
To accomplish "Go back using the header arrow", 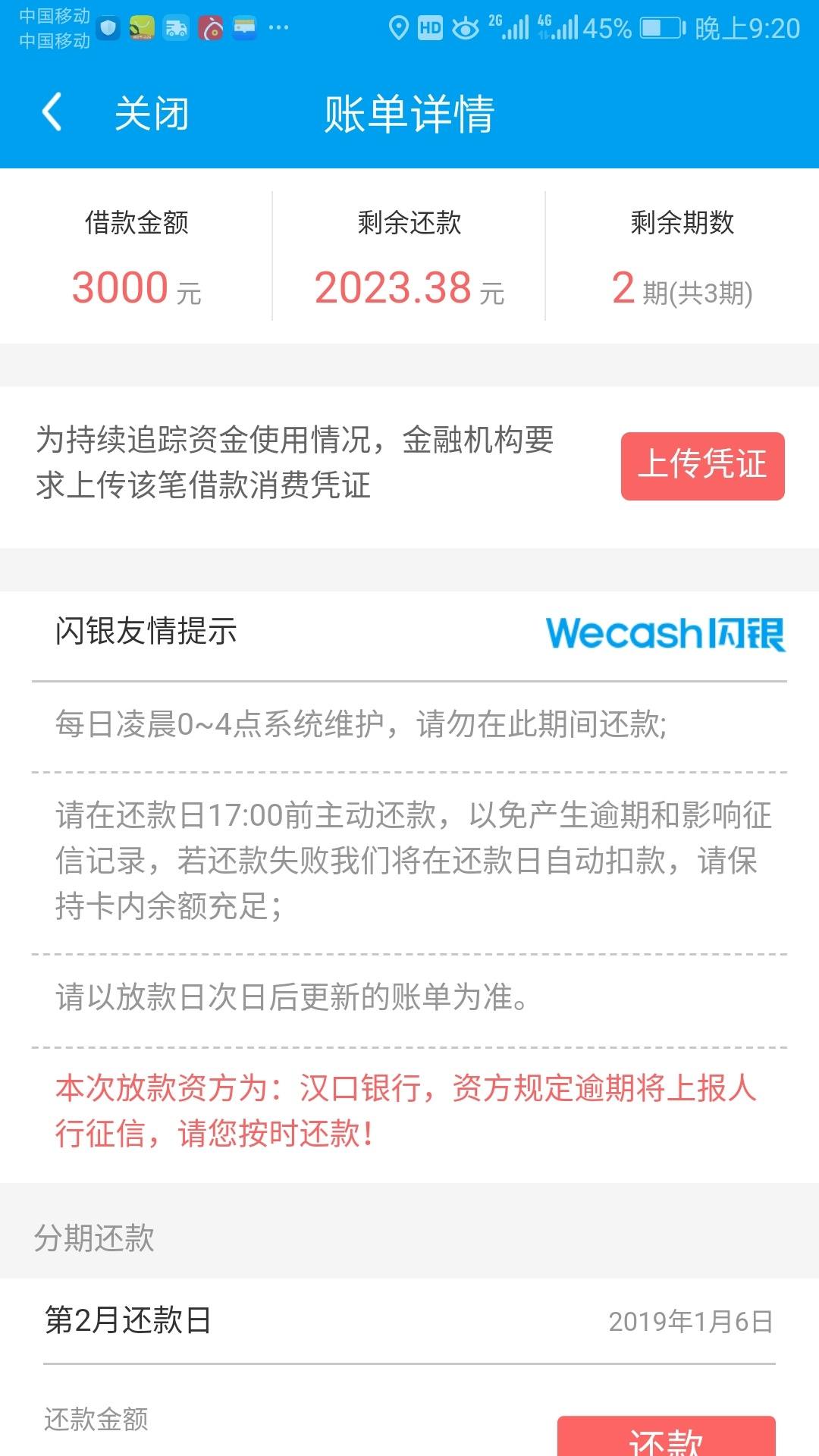I will tap(52, 112).
